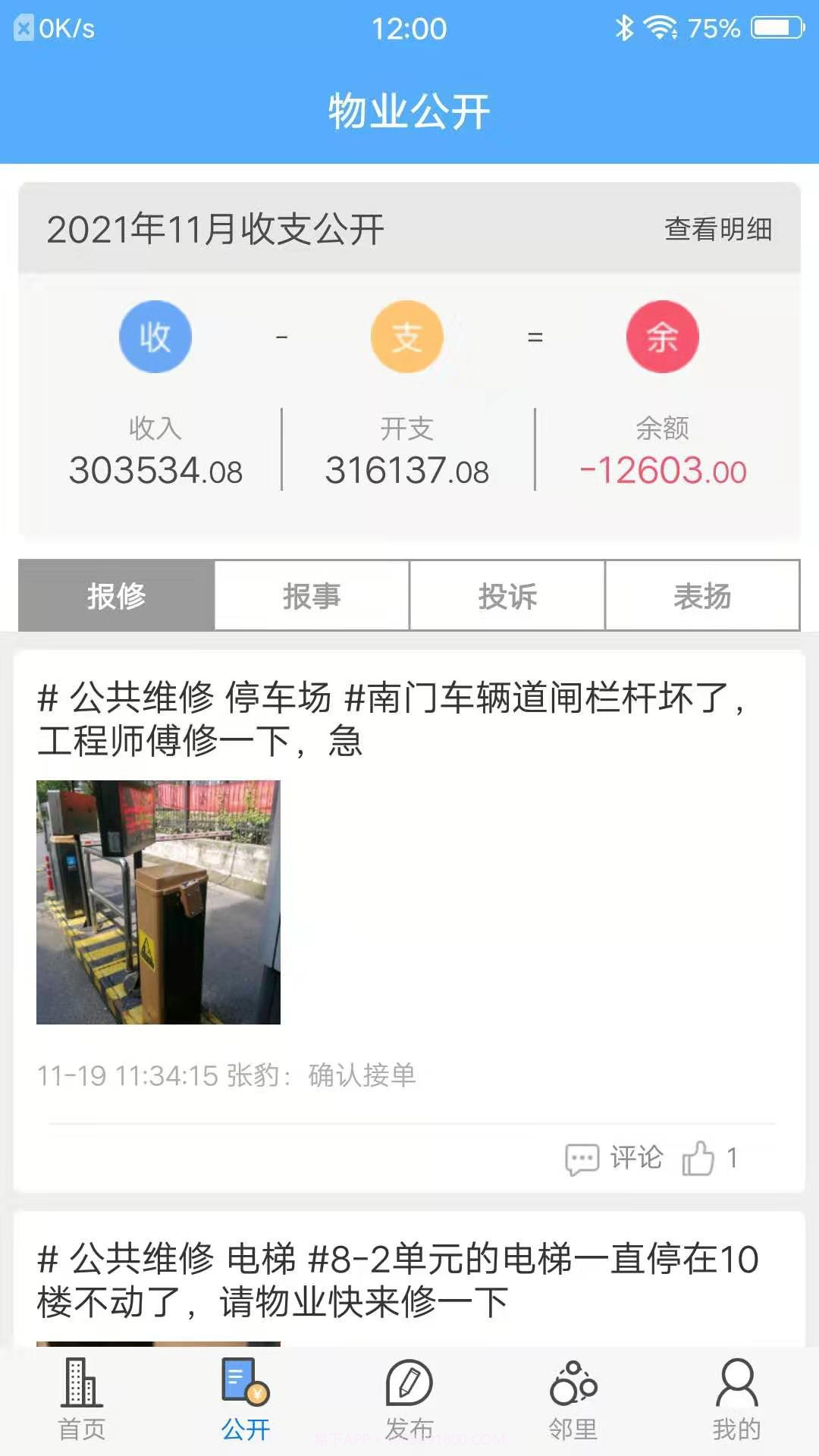819x1456 pixels.
Task: Open the 投诉 complaints tab
Action: (506, 596)
